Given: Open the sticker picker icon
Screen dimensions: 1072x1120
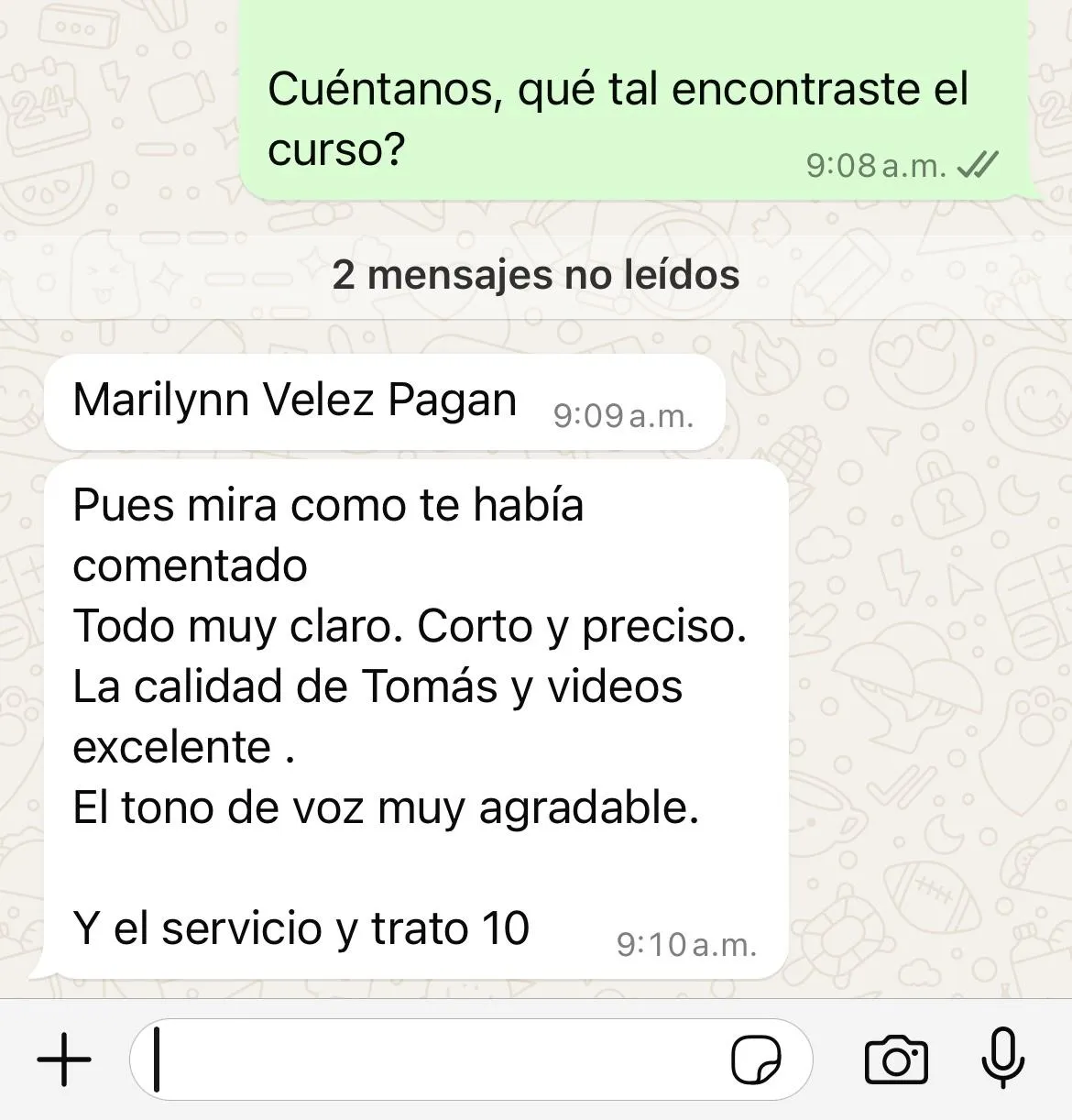Looking at the screenshot, I should (x=756, y=1060).
